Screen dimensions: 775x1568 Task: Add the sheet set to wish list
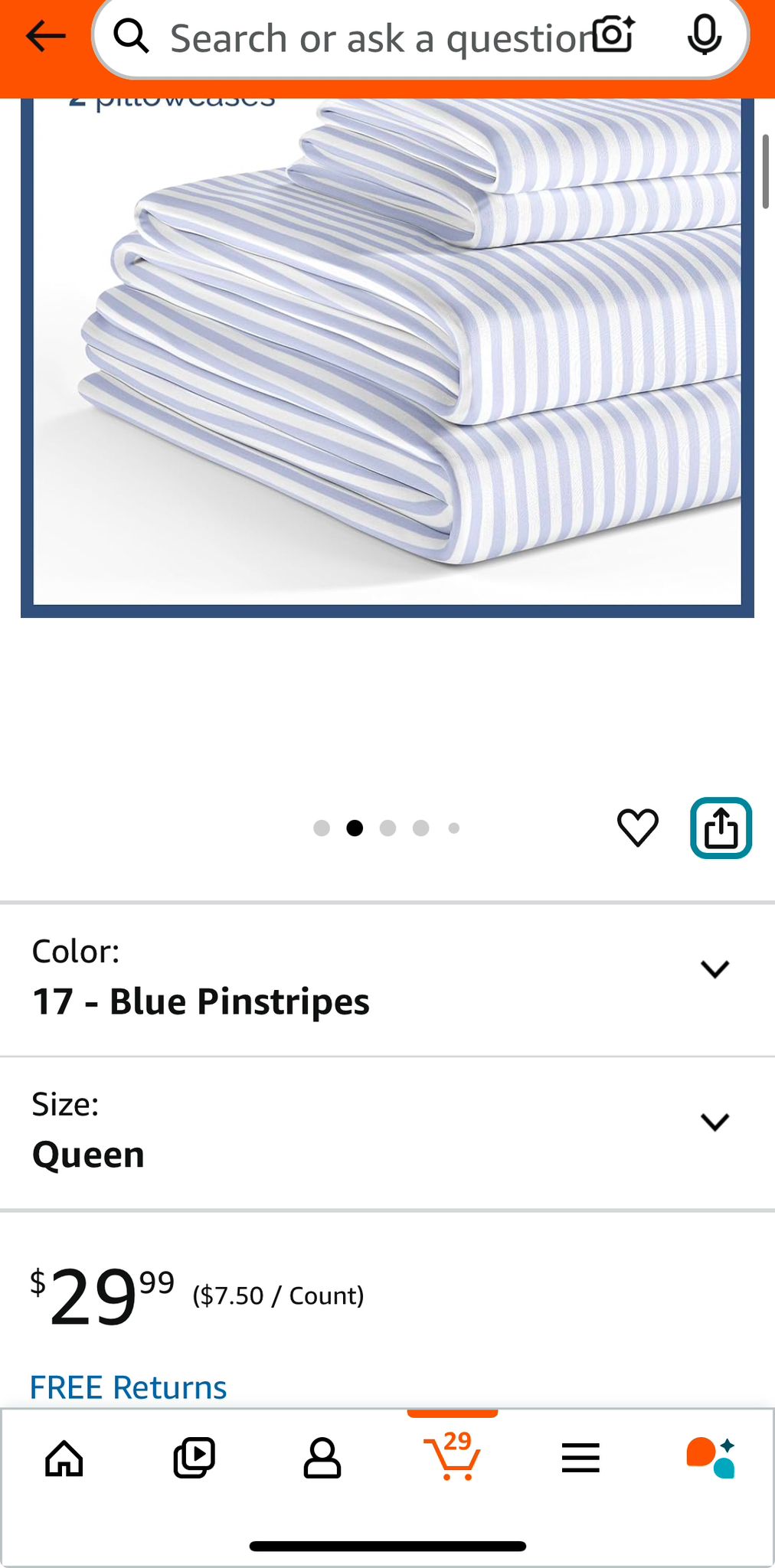click(637, 828)
